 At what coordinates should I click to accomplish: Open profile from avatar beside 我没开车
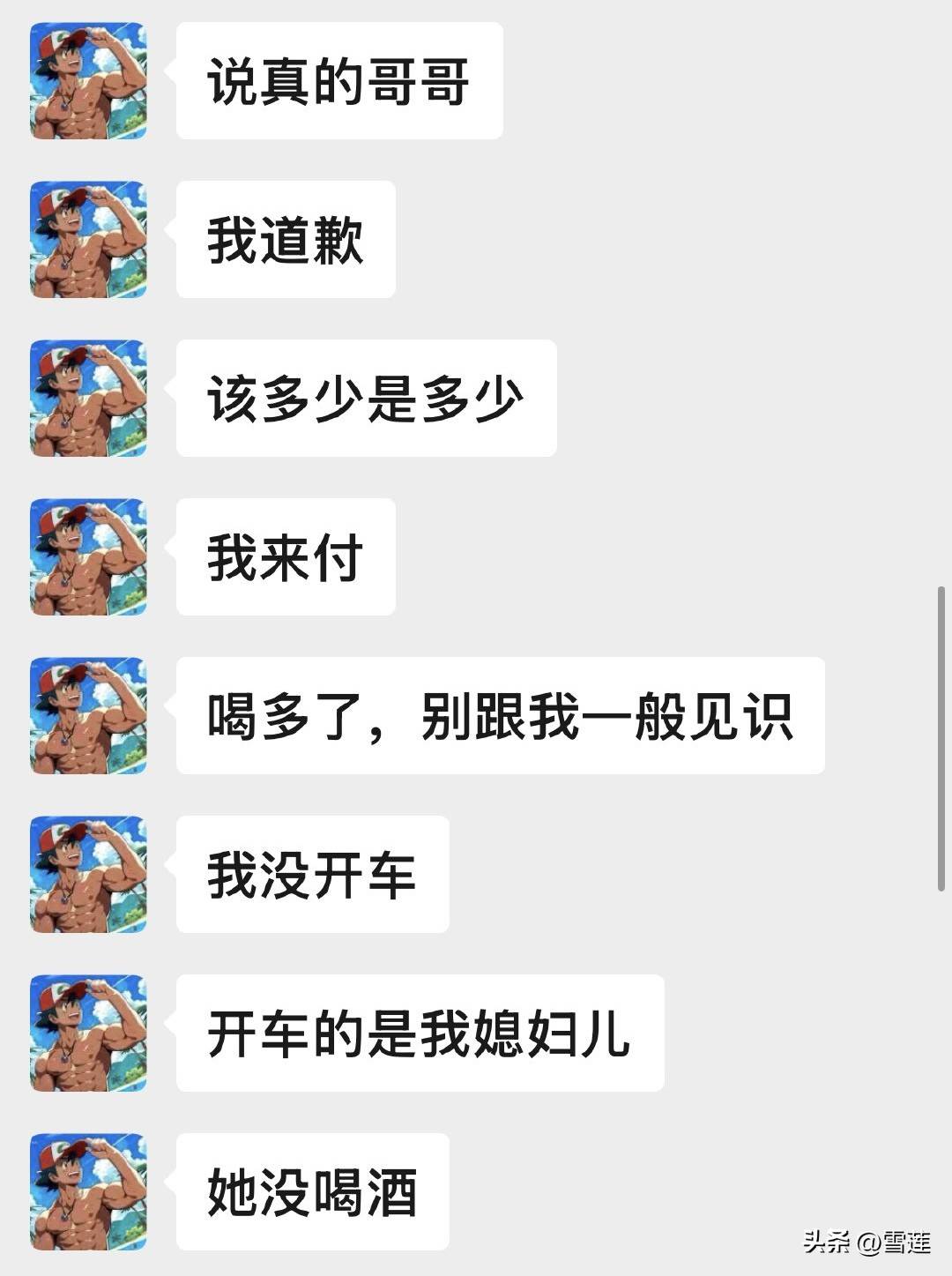(x=88, y=875)
